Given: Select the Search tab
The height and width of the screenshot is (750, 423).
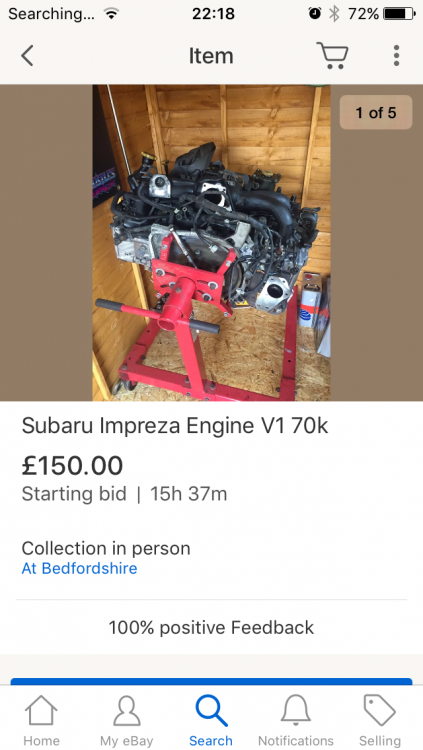Looking at the screenshot, I should (211, 721).
